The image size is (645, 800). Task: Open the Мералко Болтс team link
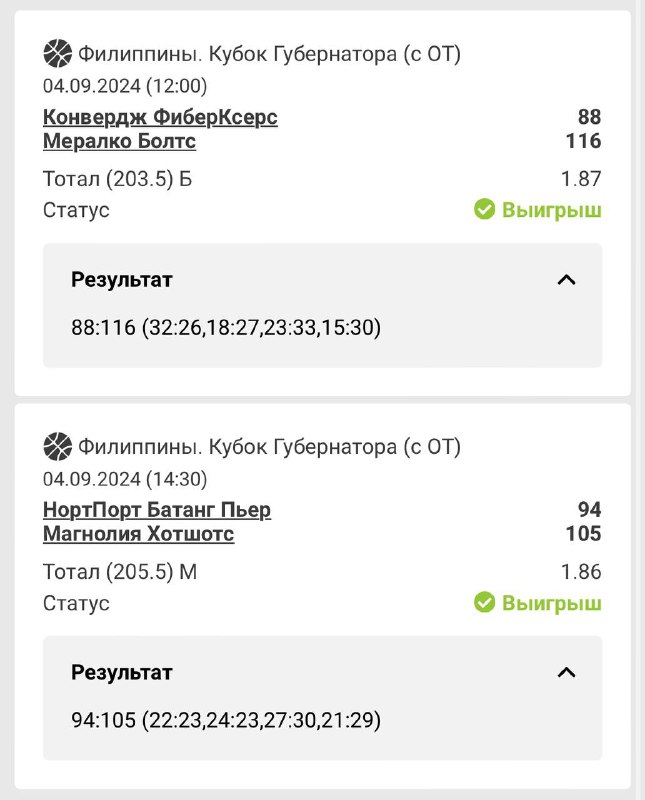119,142
